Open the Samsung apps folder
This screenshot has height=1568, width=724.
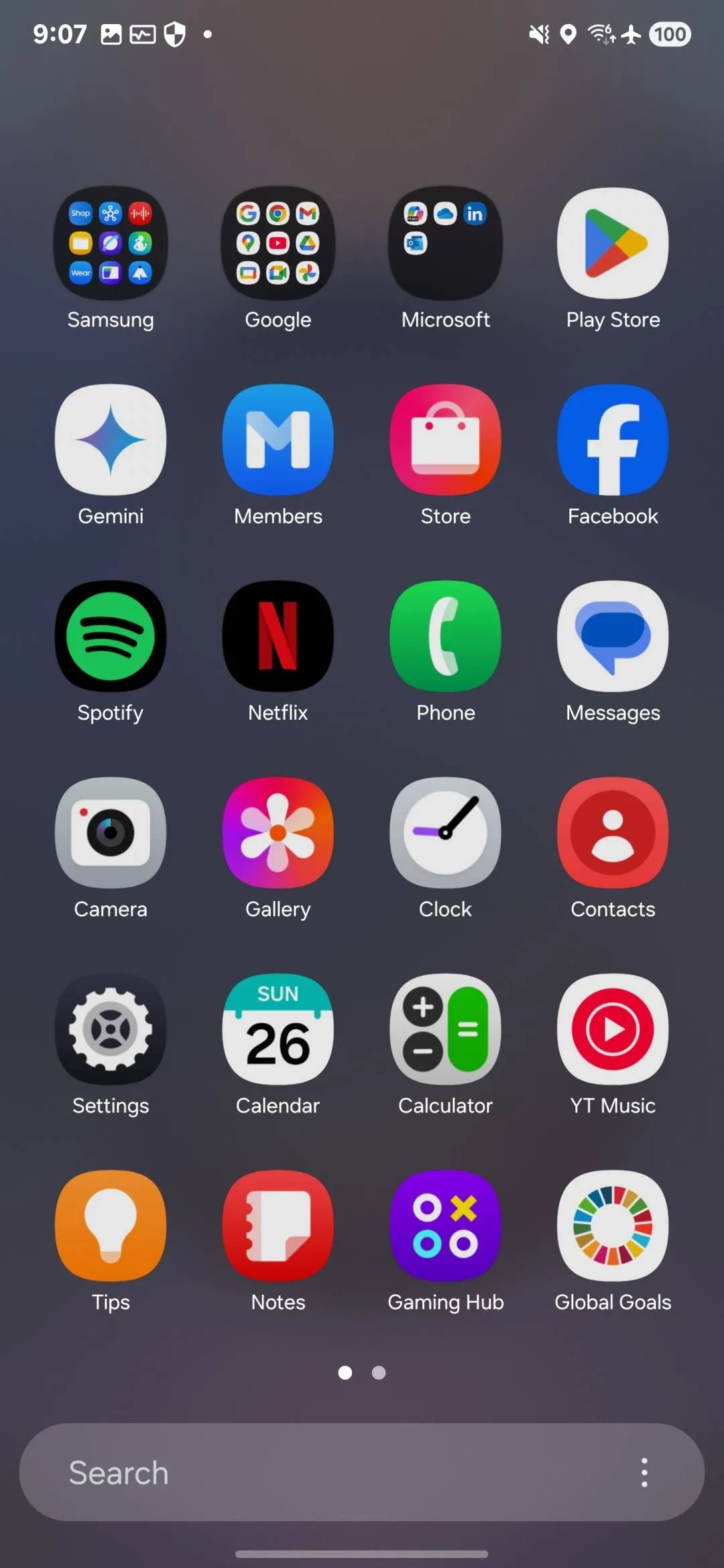(111, 243)
